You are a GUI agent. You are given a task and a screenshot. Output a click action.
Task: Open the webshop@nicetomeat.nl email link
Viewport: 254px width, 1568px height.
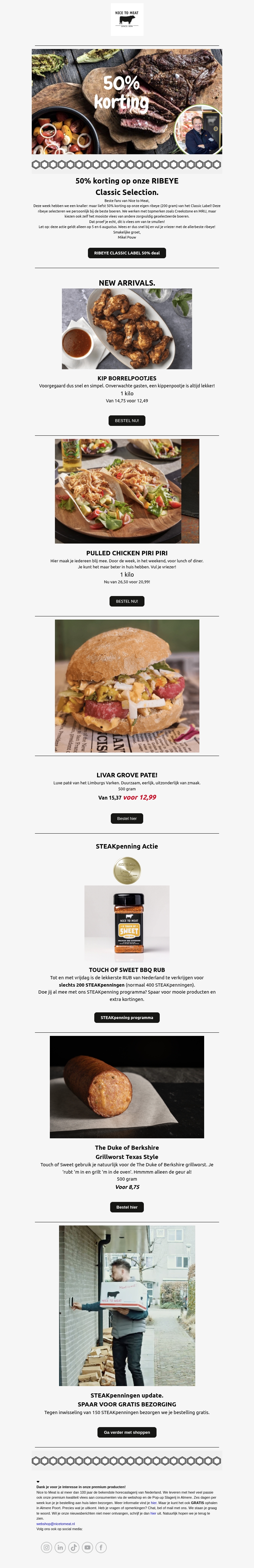pyautogui.click(x=55, y=1523)
